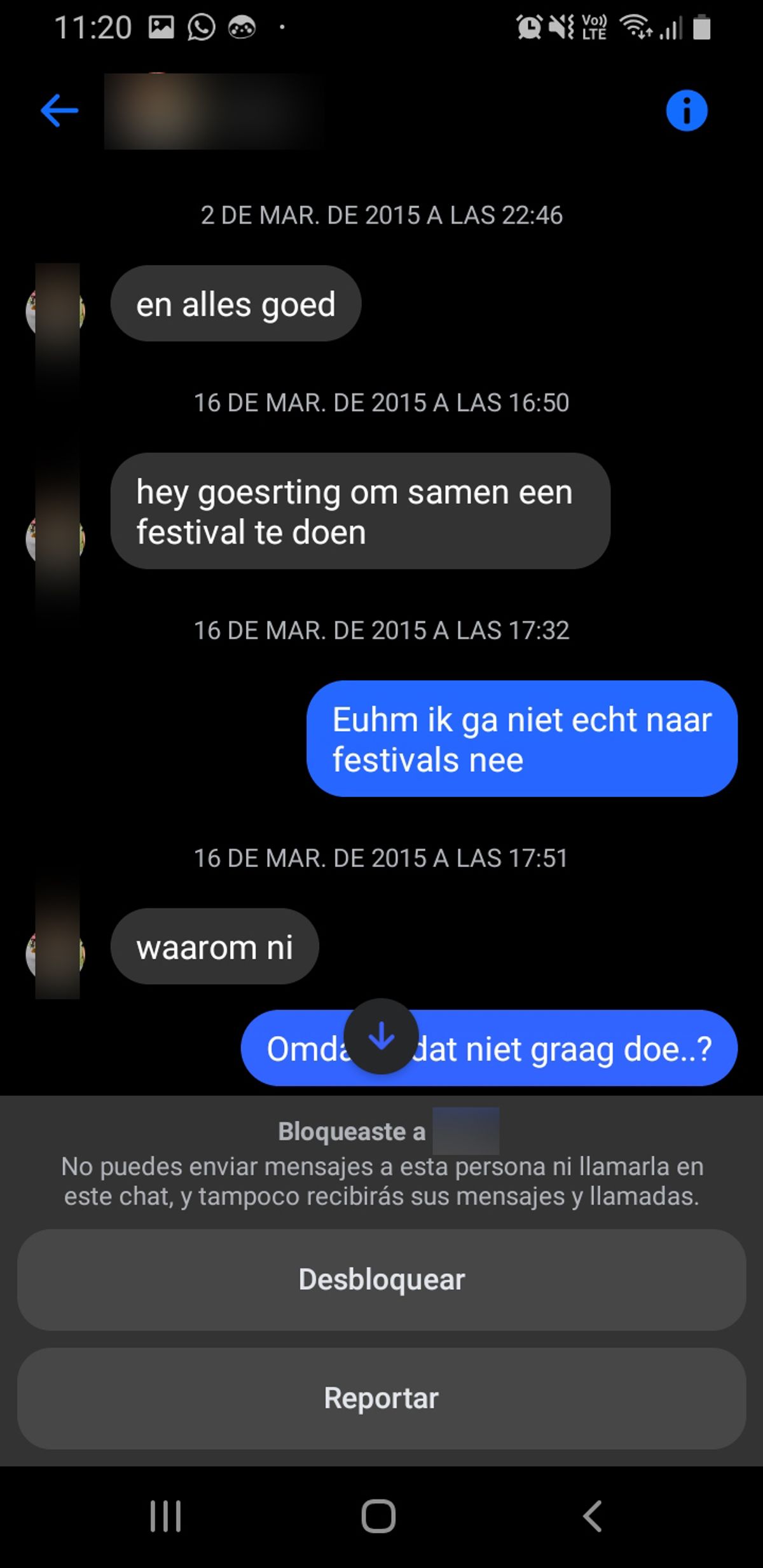Open conversation info details
The height and width of the screenshot is (1568, 763).
click(x=686, y=111)
